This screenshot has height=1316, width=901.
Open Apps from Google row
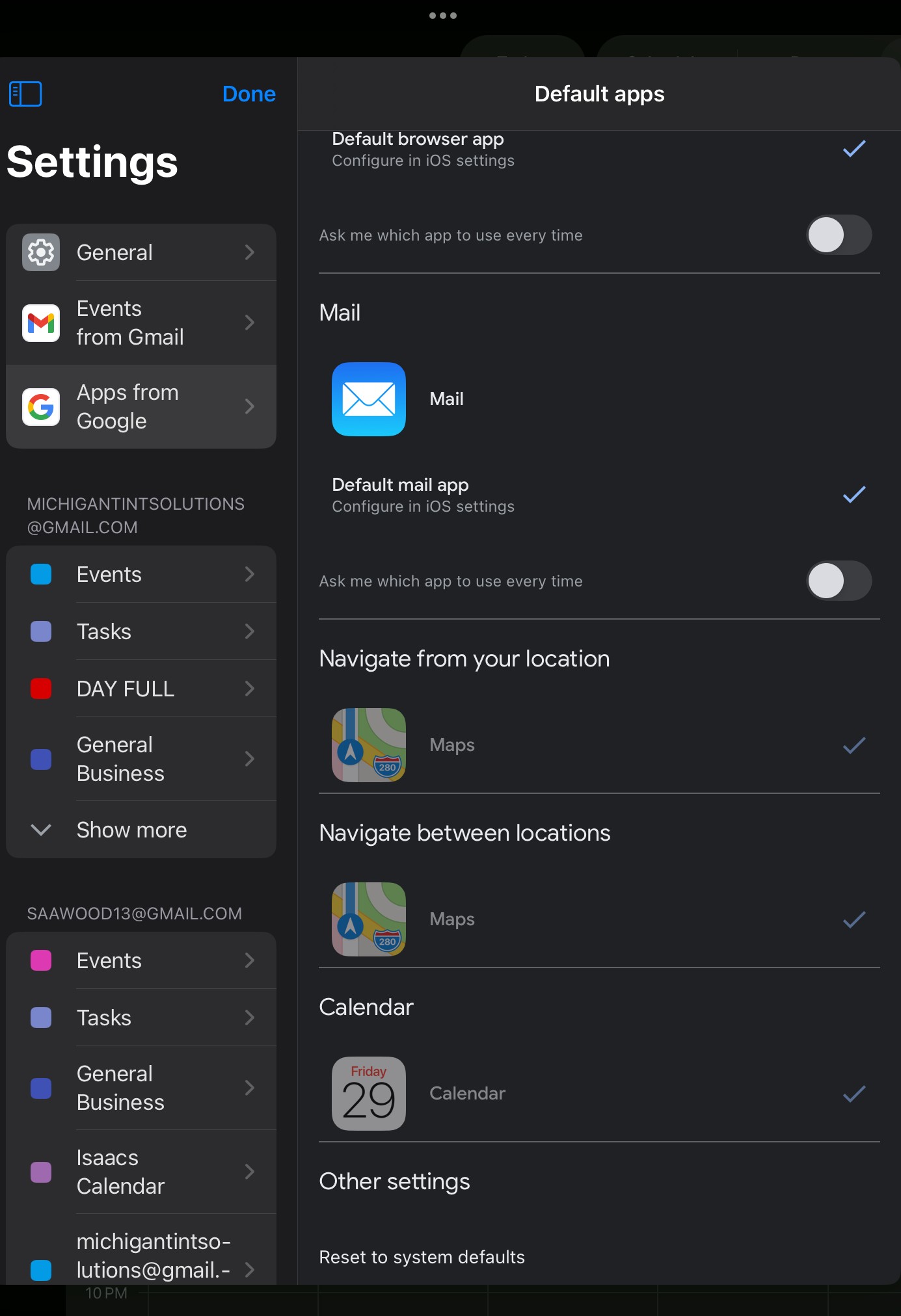pos(141,406)
